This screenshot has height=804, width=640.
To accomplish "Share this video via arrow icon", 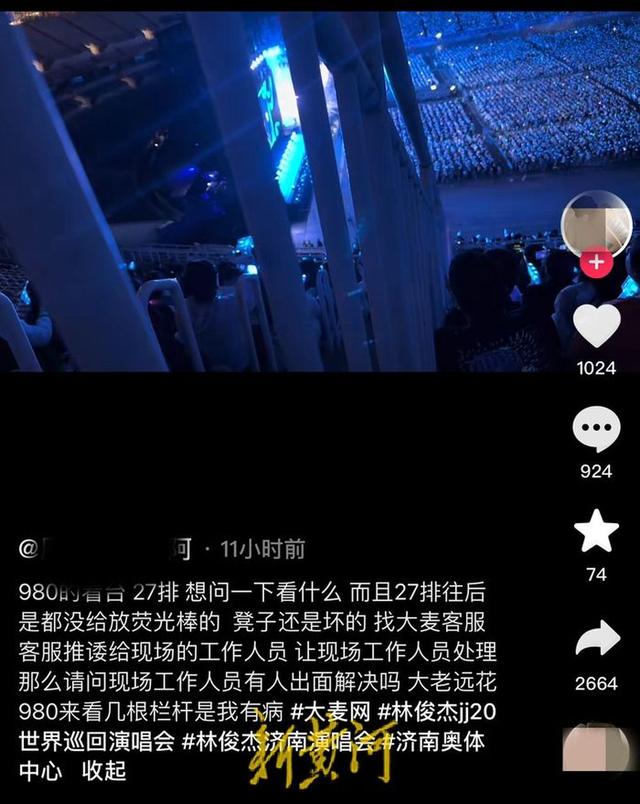I will click(597, 638).
